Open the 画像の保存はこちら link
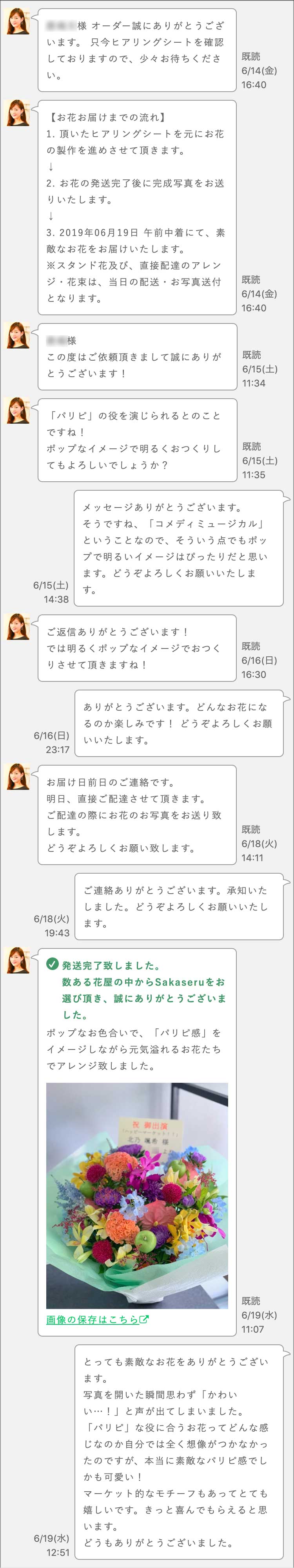The height and width of the screenshot is (1568, 294). pyautogui.click(x=97, y=1320)
